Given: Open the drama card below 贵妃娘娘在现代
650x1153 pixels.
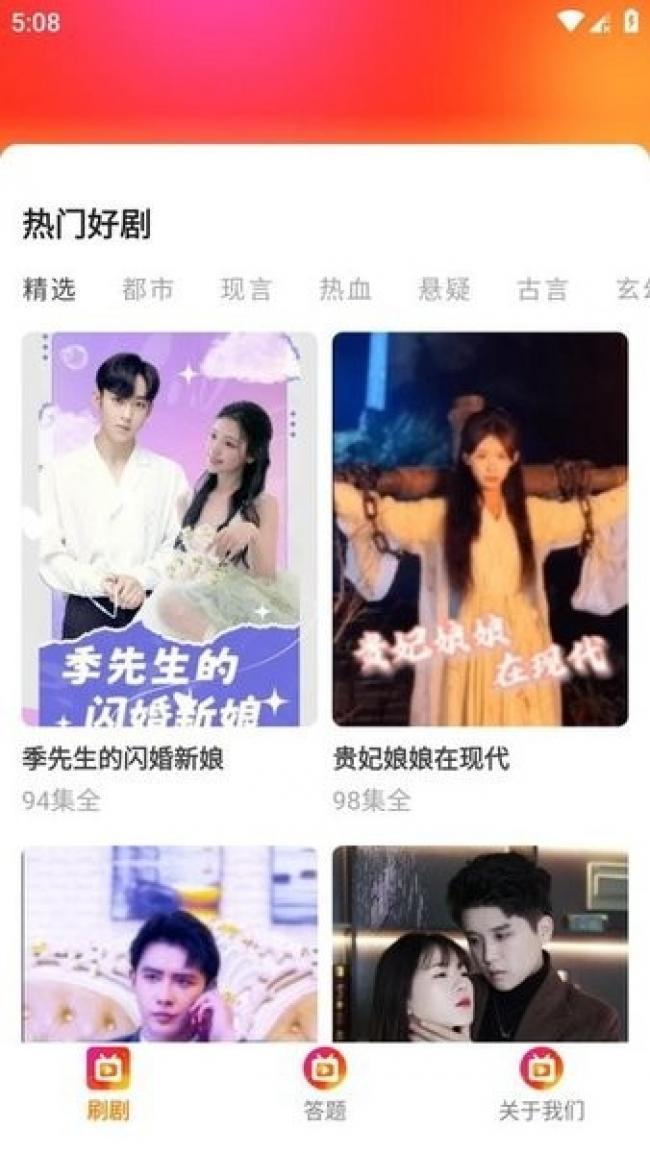Looking at the screenshot, I should 480,943.
